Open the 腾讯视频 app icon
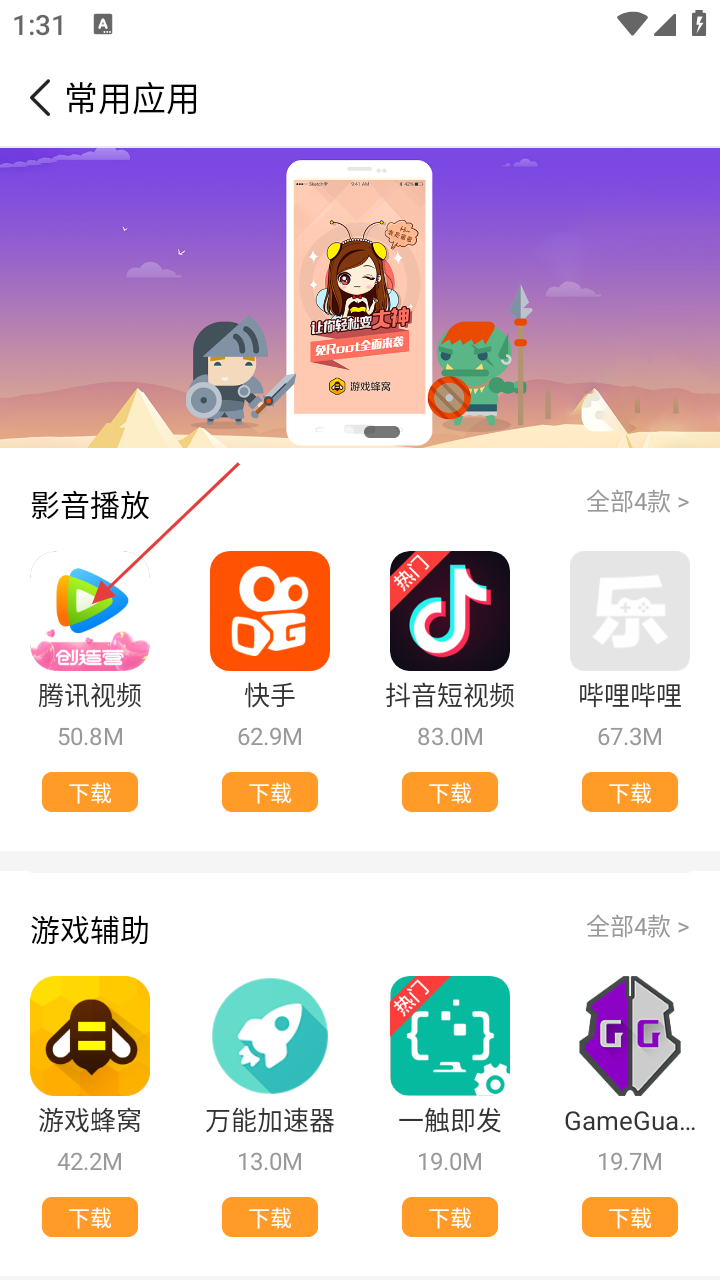Image resolution: width=720 pixels, height=1280 pixels. pos(90,611)
